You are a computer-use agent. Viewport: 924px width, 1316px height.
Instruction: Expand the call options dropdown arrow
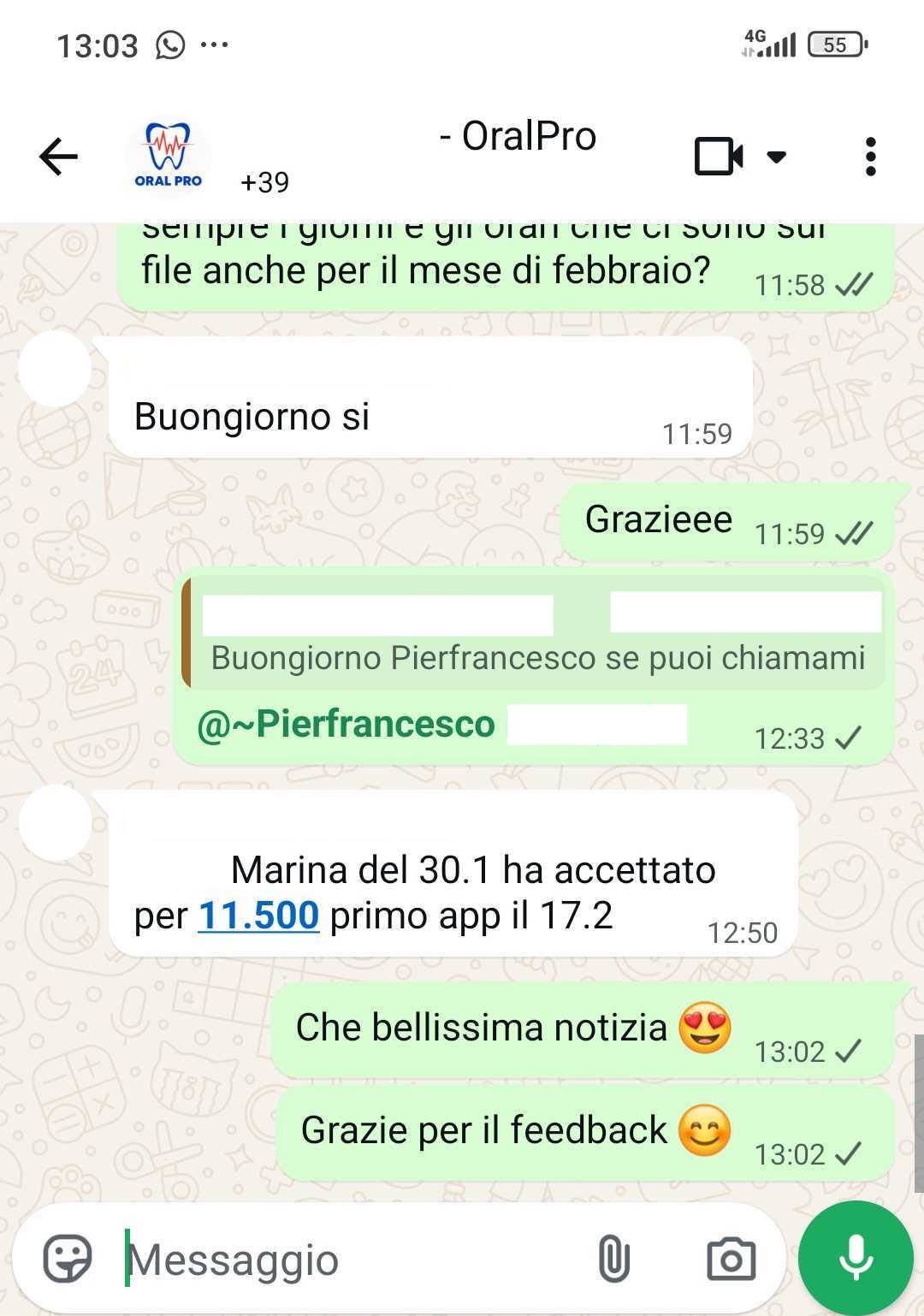point(776,157)
